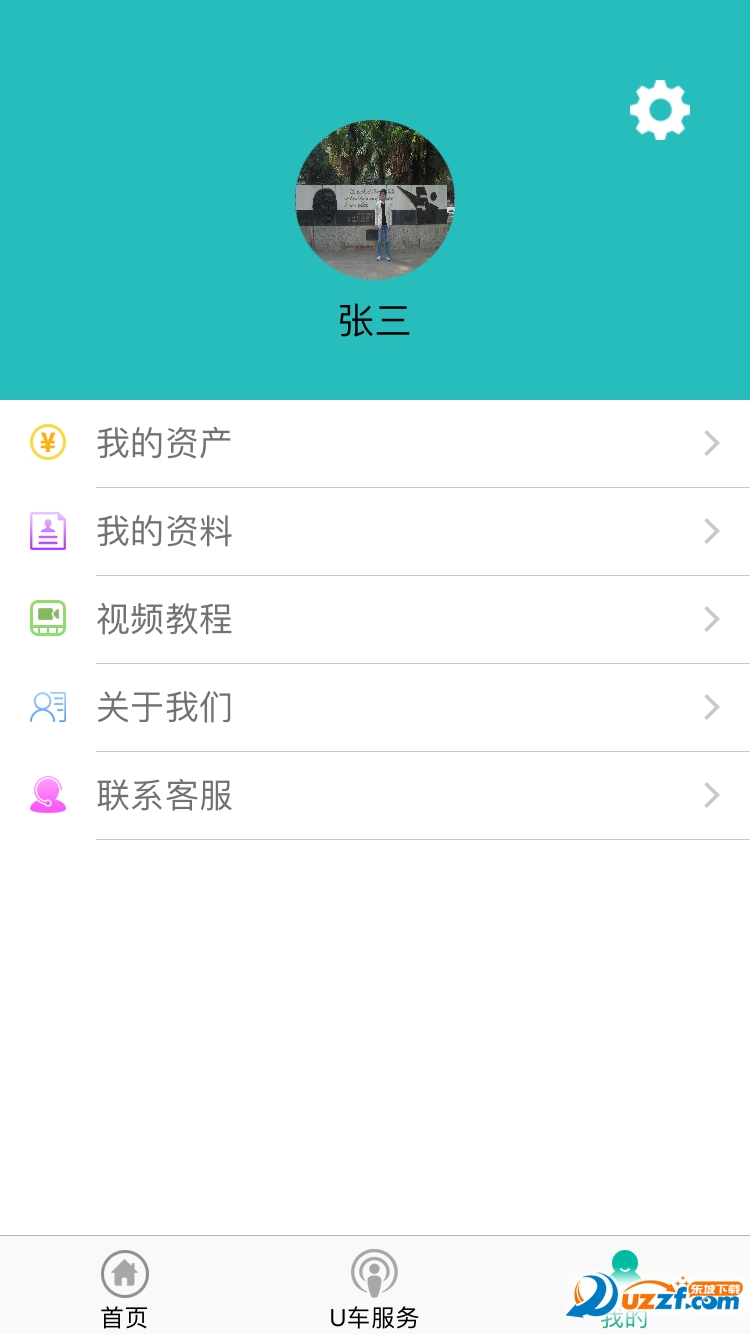This screenshot has width=750, height=1334.
Task: Open 视频教程 using its right arrow
Action: click(711, 619)
